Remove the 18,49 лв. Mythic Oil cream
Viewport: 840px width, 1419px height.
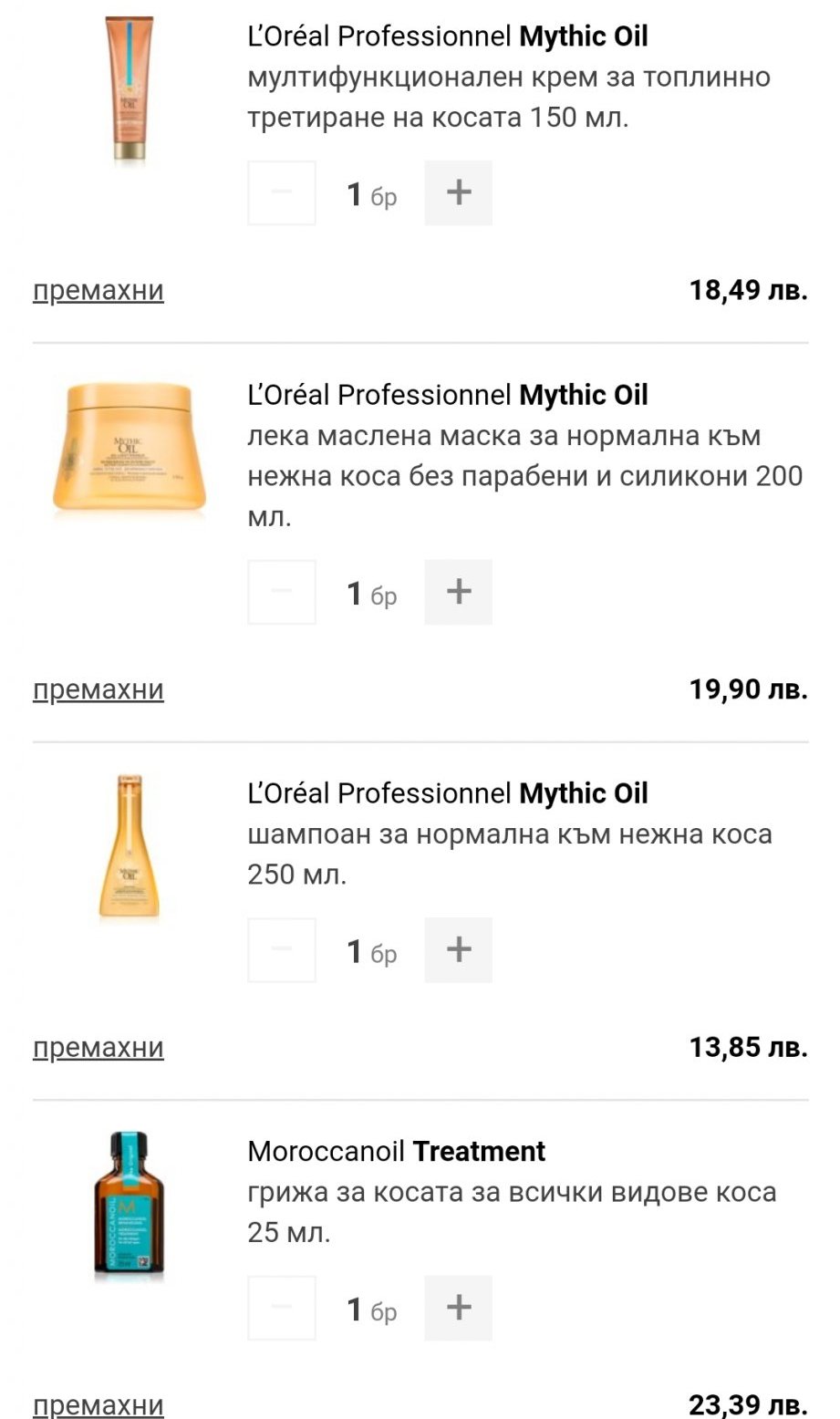pyautogui.click(x=99, y=291)
